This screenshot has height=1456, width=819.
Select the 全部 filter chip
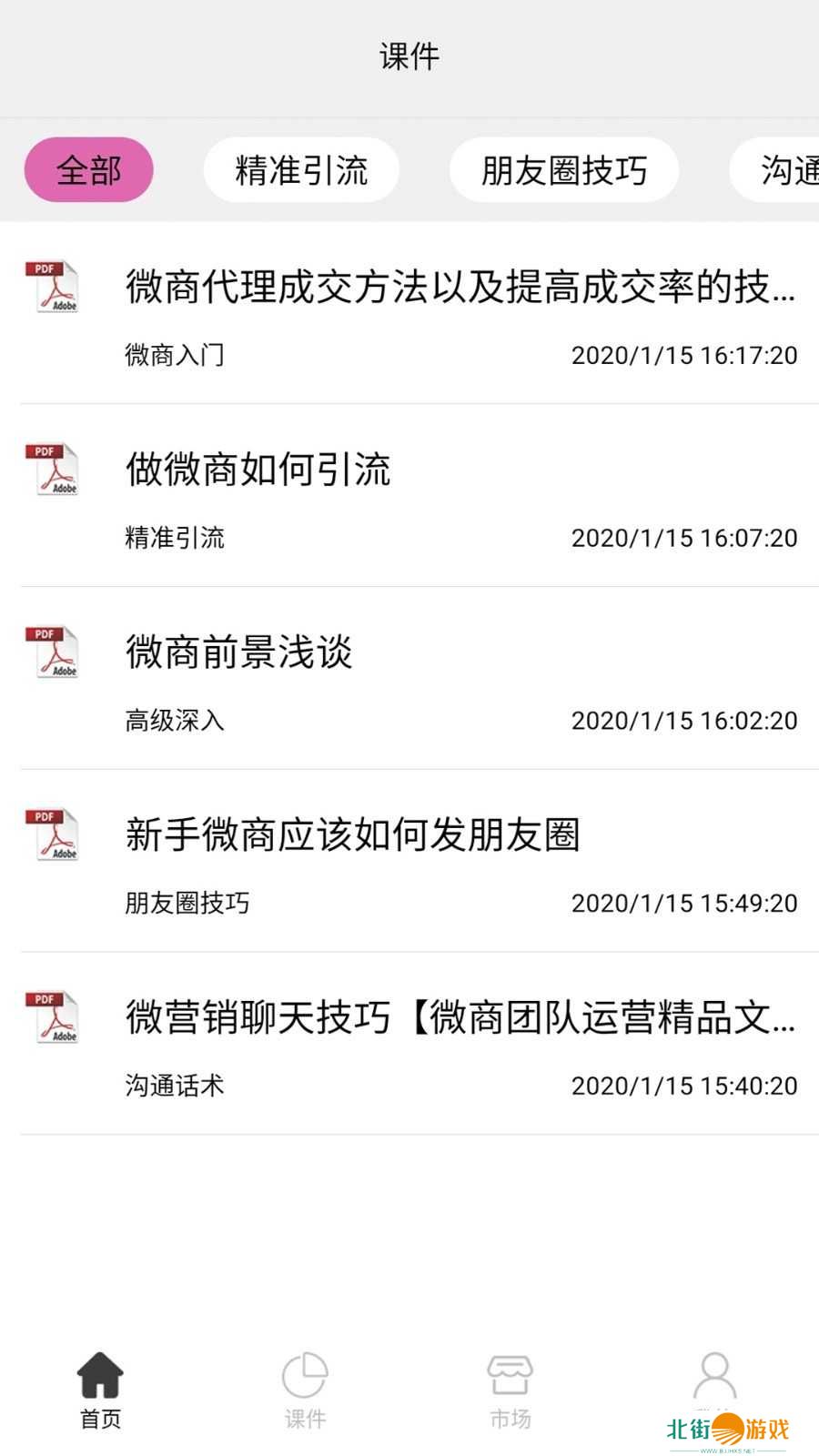tap(88, 170)
